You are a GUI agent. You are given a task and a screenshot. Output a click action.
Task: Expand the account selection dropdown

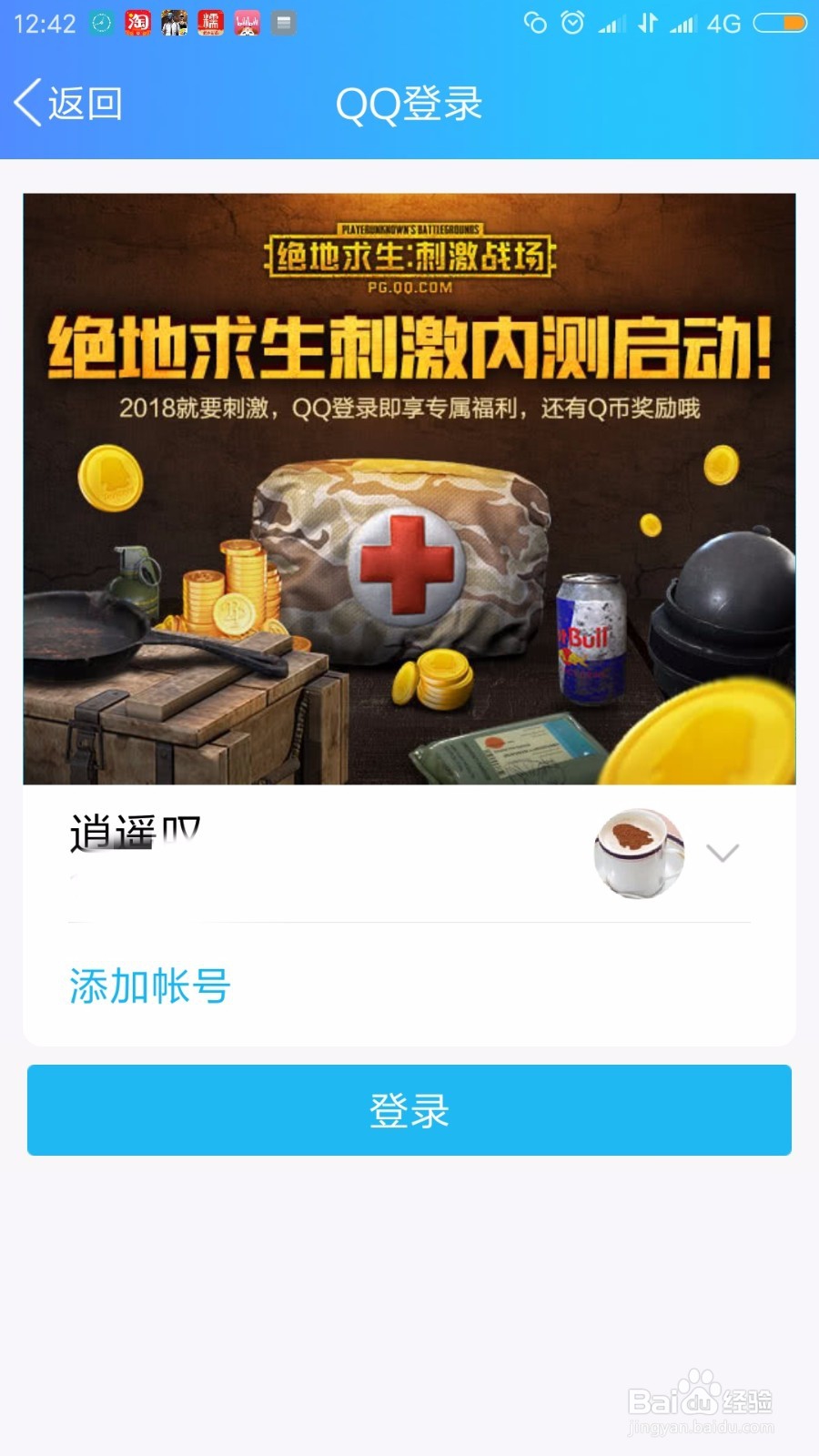[722, 854]
